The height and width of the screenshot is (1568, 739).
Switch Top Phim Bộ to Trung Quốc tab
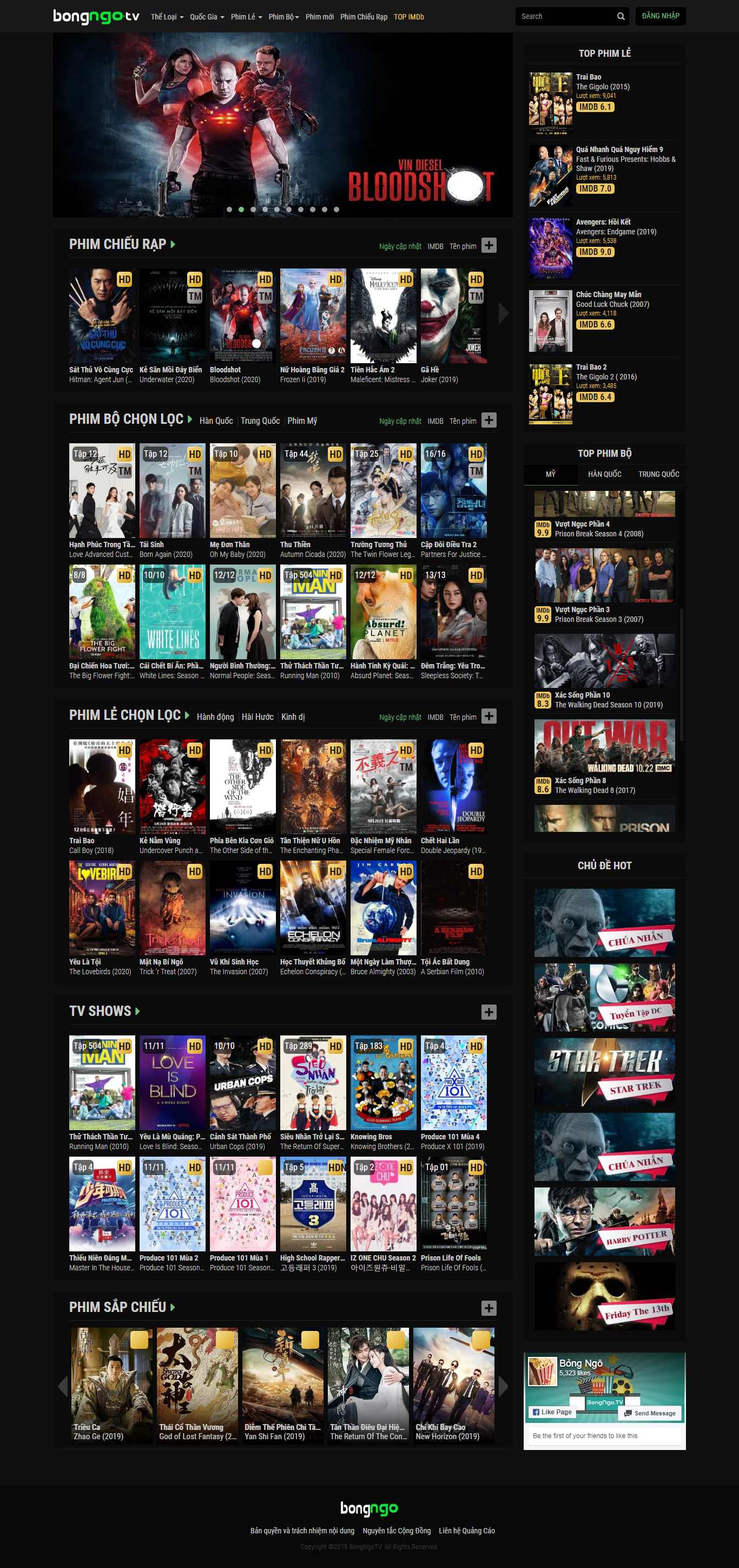pyautogui.click(x=658, y=474)
